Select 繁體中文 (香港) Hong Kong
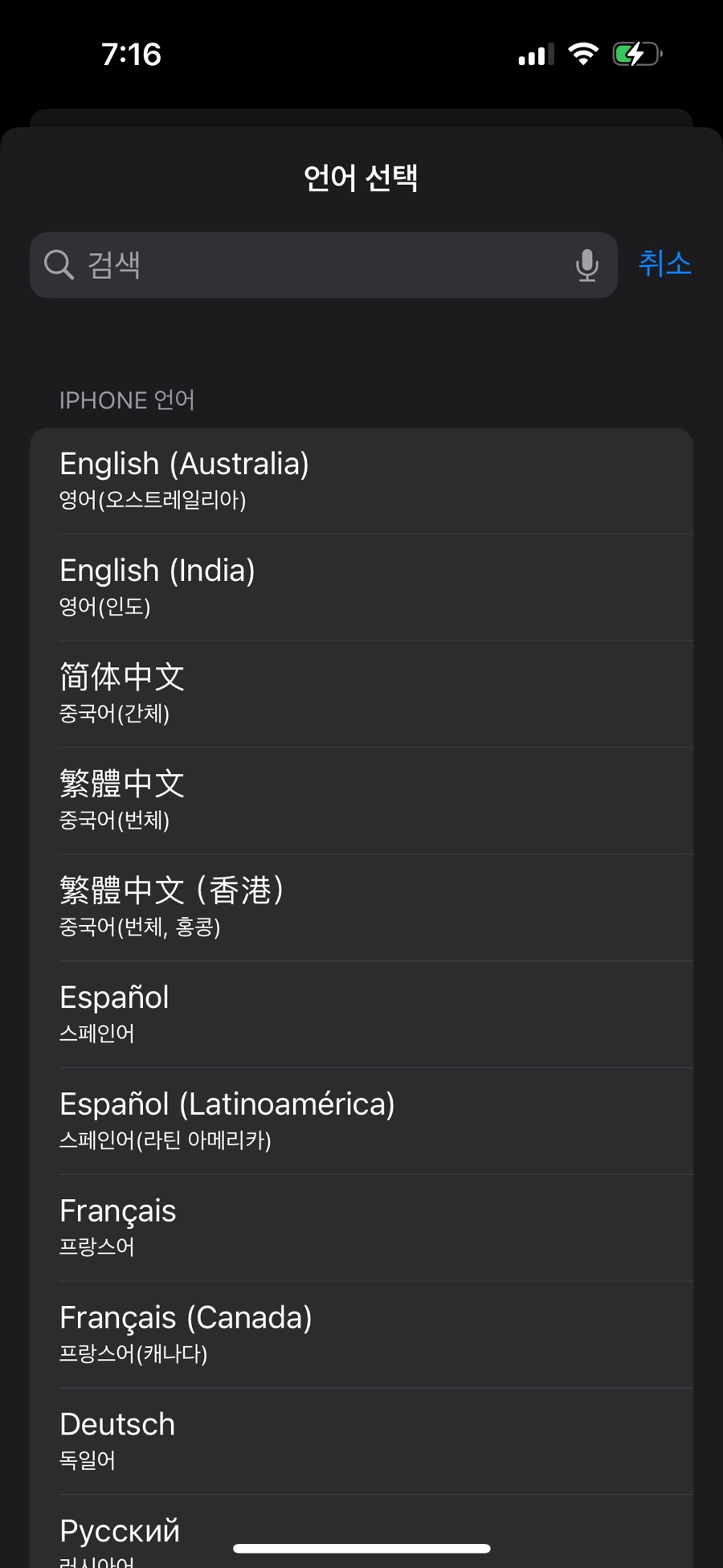Screen dimensions: 723x1568 [x=361, y=908]
